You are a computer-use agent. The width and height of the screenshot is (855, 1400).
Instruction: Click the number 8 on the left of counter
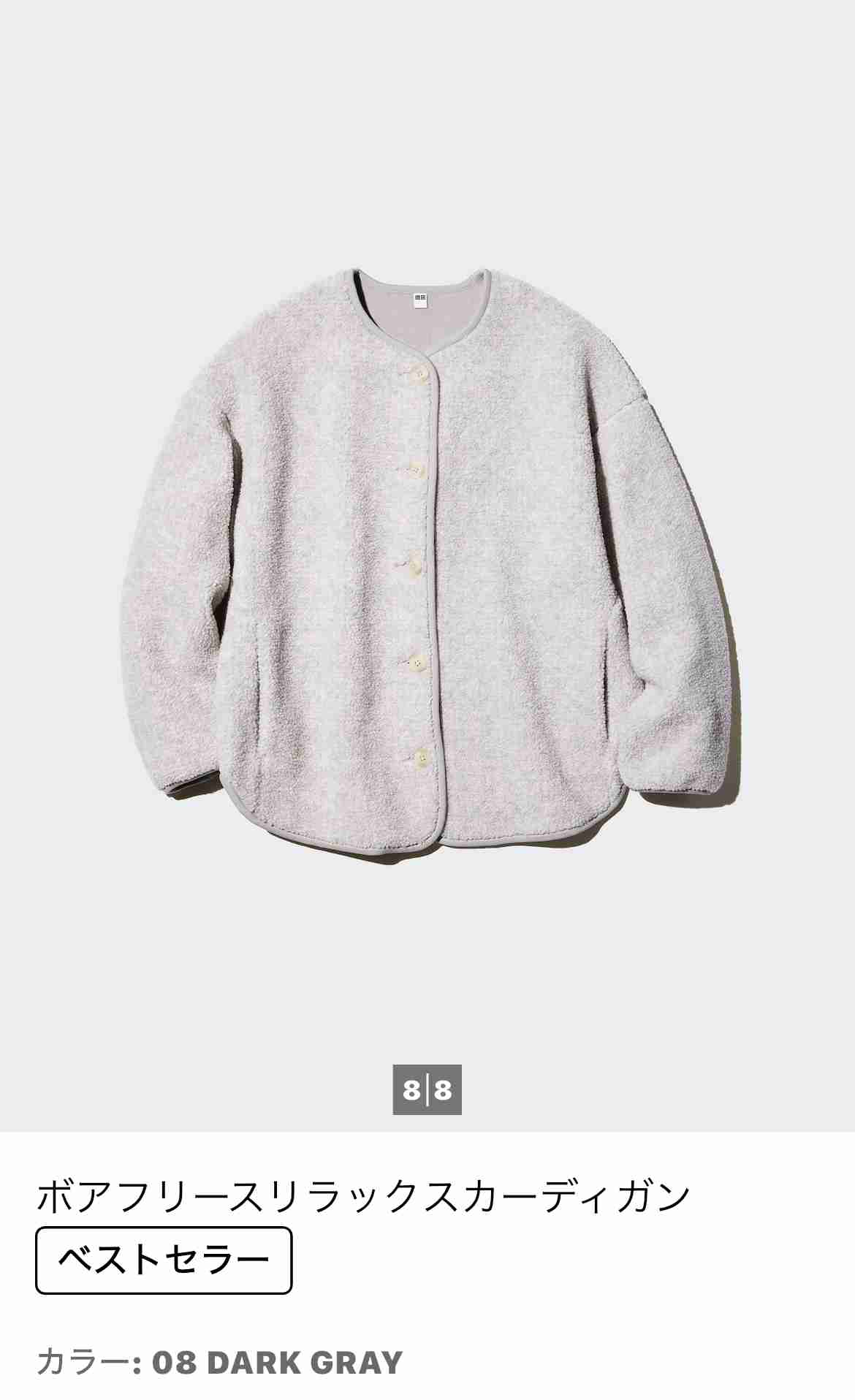(x=411, y=1087)
